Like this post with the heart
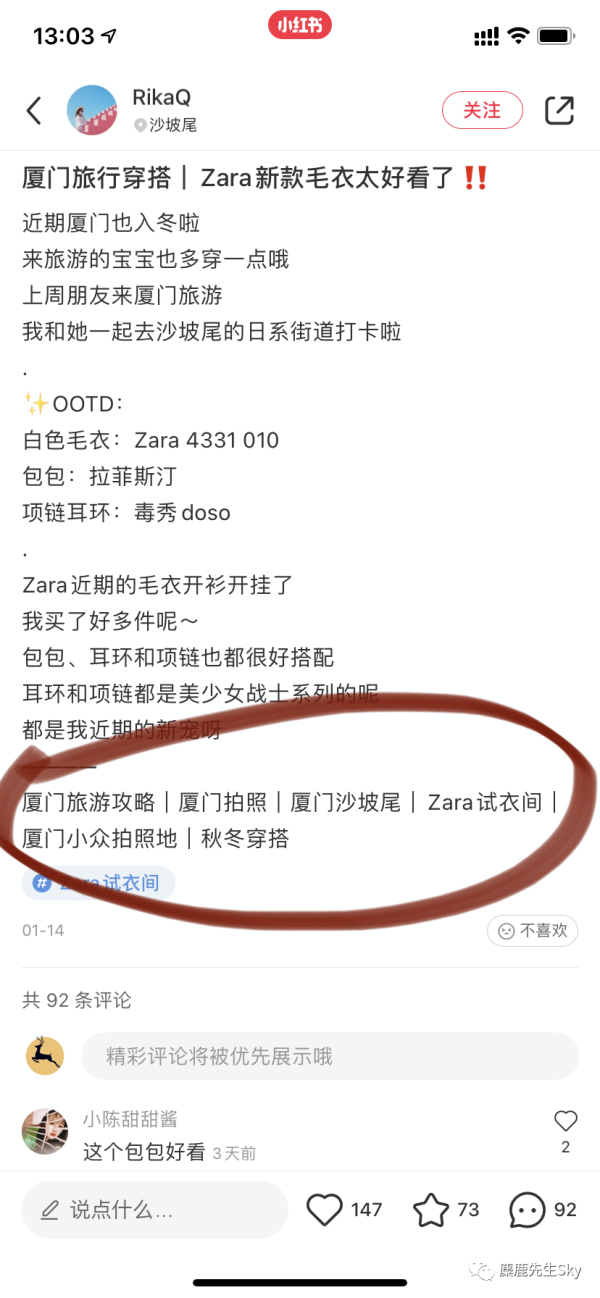Image resolution: width=600 pixels, height=1298 pixels. pyautogui.click(x=325, y=1210)
